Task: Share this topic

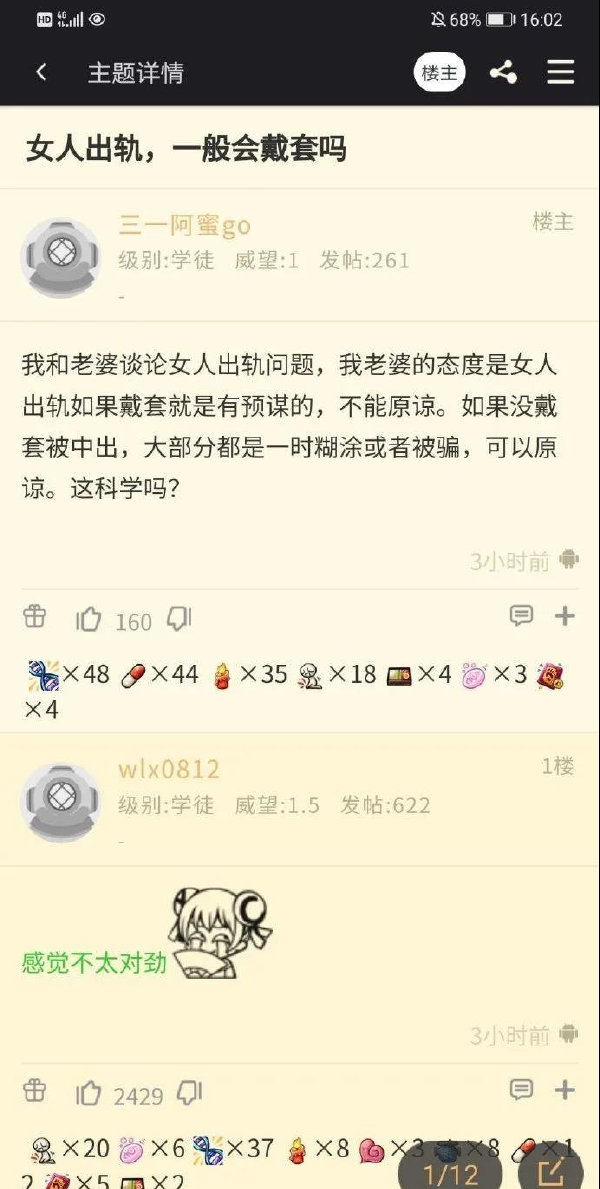Action: tap(503, 73)
